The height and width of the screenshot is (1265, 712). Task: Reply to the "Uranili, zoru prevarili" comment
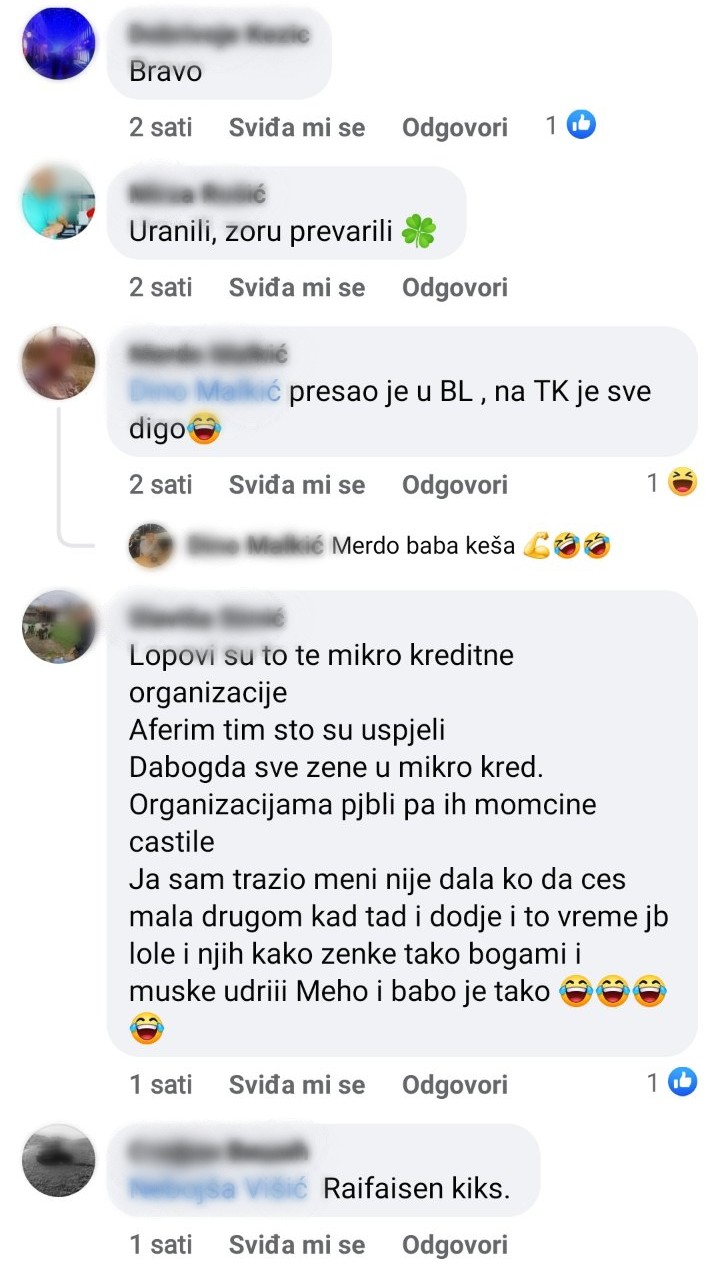[x=454, y=288]
